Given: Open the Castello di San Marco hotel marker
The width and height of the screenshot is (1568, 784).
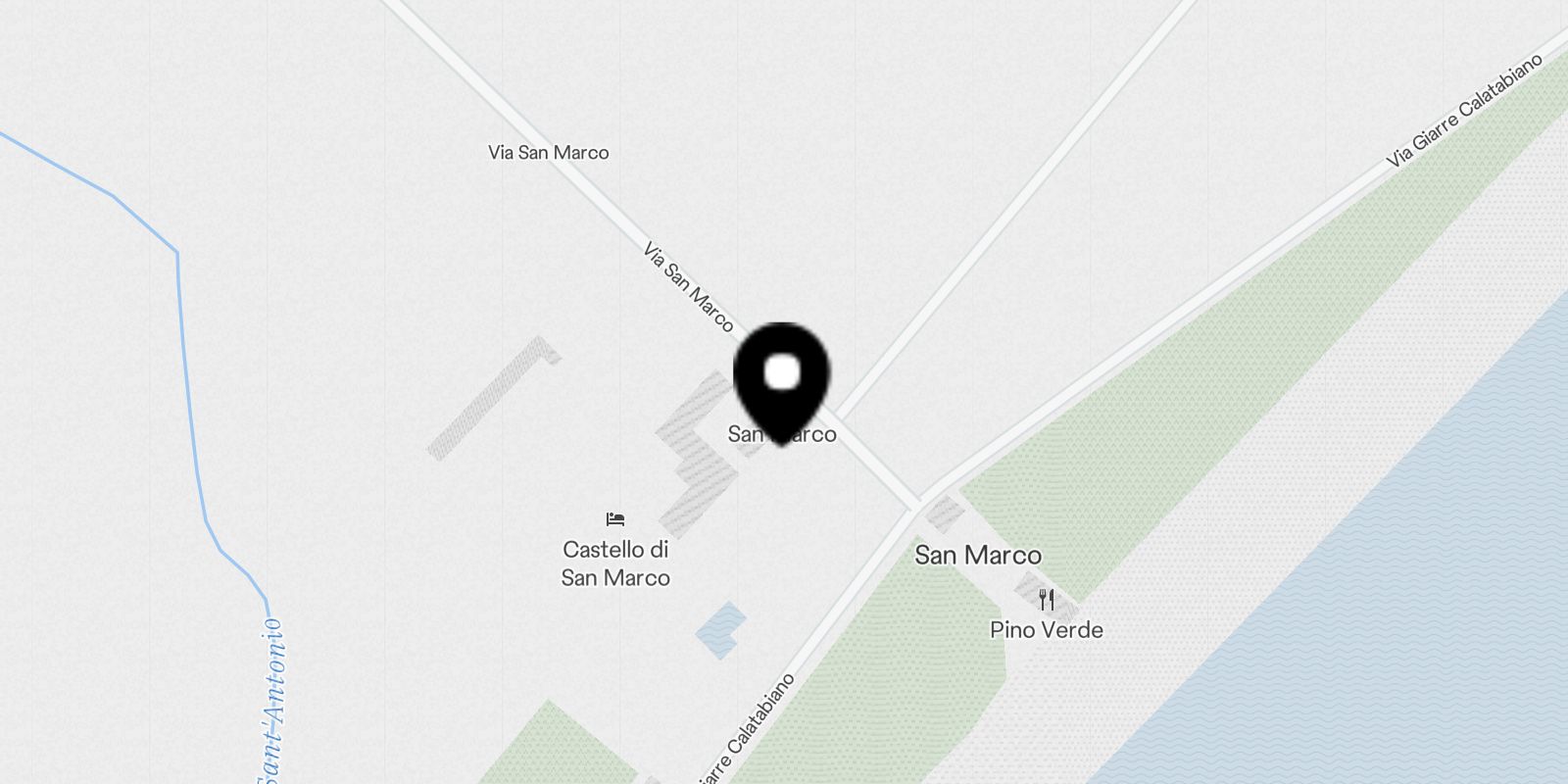Looking at the screenshot, I should coord(615,519).
